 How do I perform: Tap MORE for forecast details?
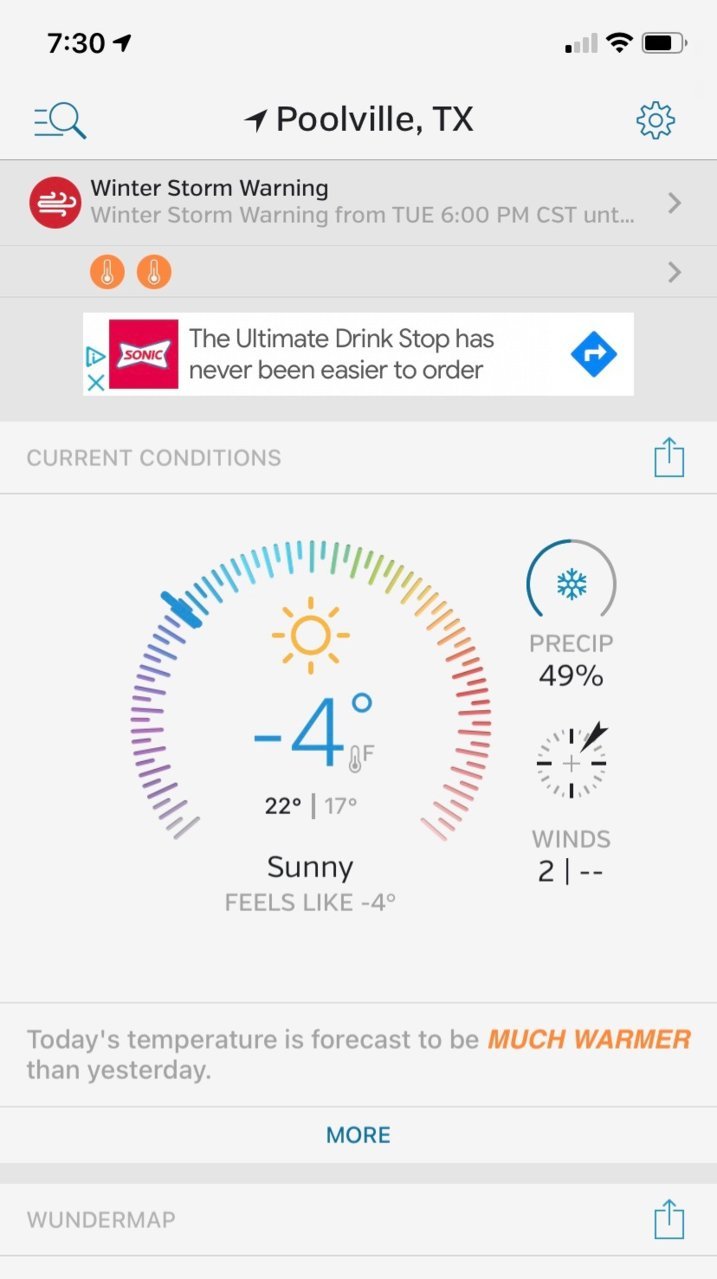[358, 1135]
